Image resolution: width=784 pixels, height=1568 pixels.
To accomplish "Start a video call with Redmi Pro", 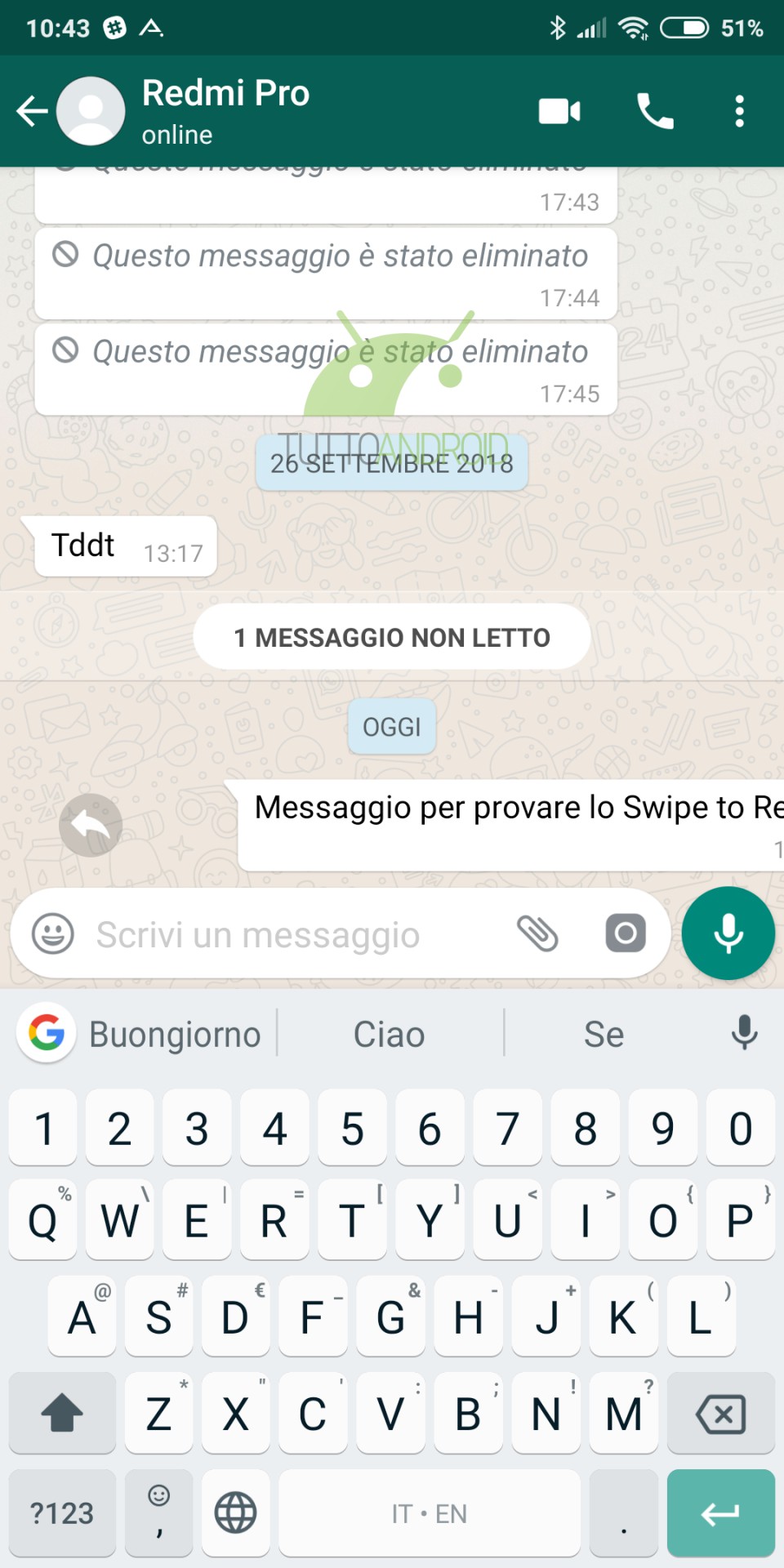I will [x=559, y=111].
